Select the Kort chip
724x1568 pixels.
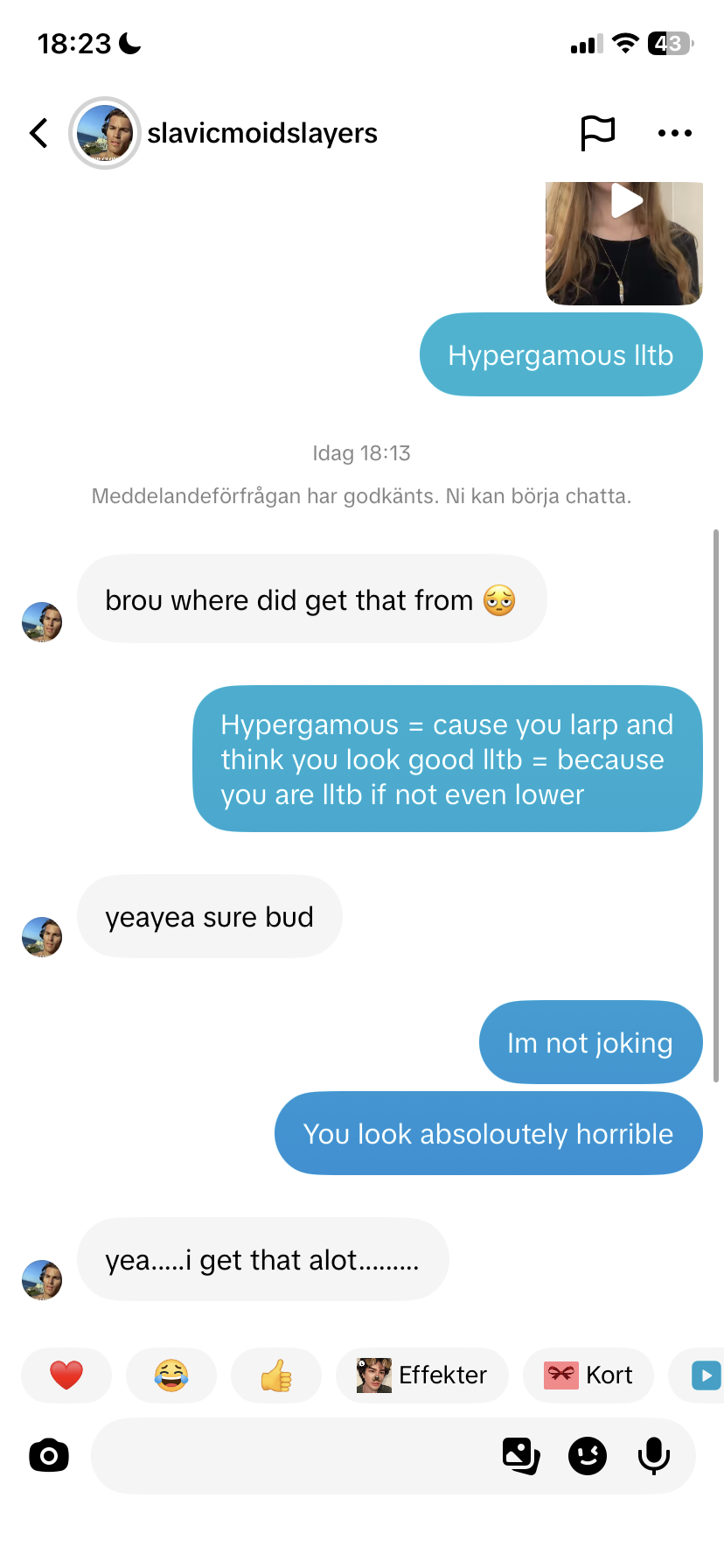point(588,1375)
